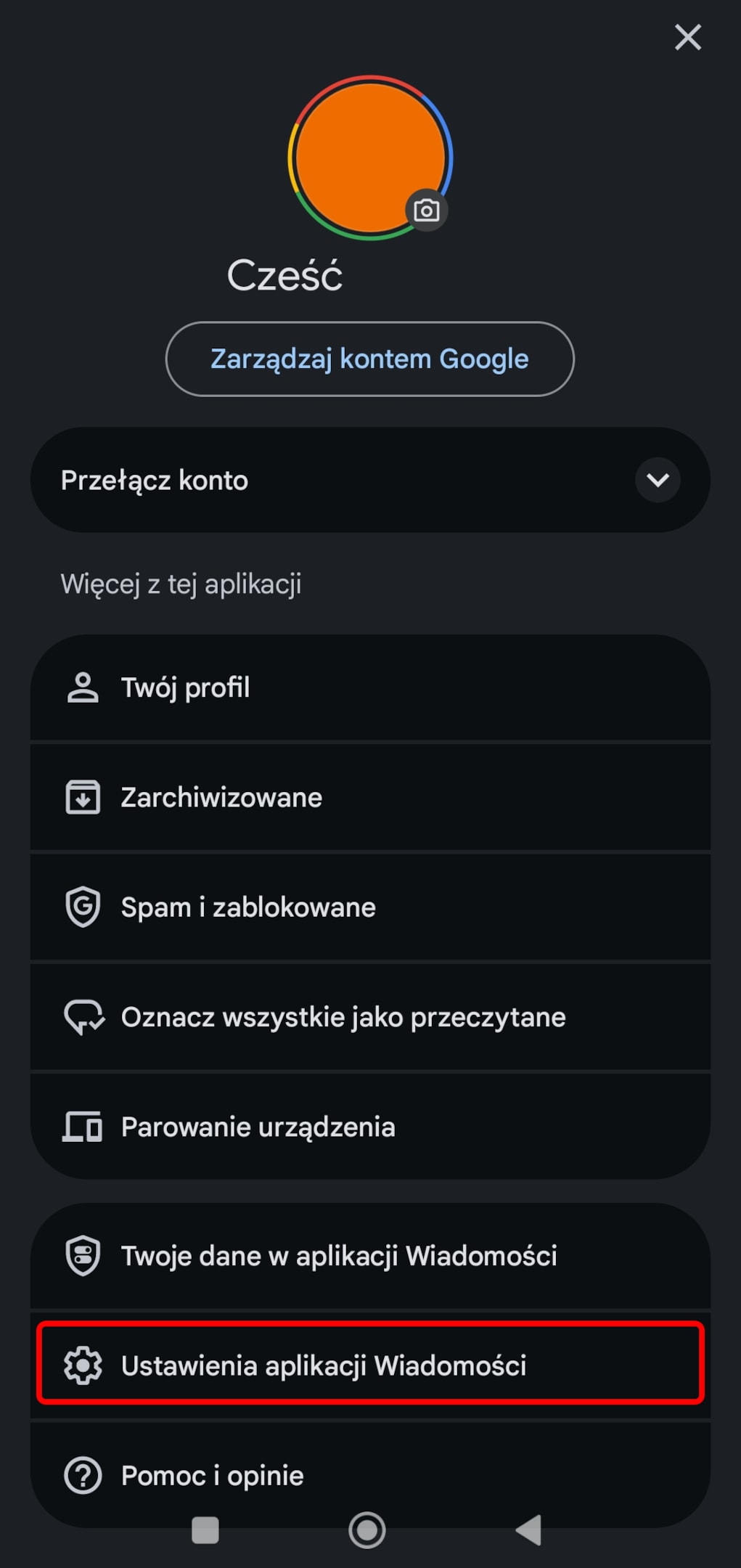Close the account menu with the X
Viewport: 741px width, 1568px height.
(687, 38)
